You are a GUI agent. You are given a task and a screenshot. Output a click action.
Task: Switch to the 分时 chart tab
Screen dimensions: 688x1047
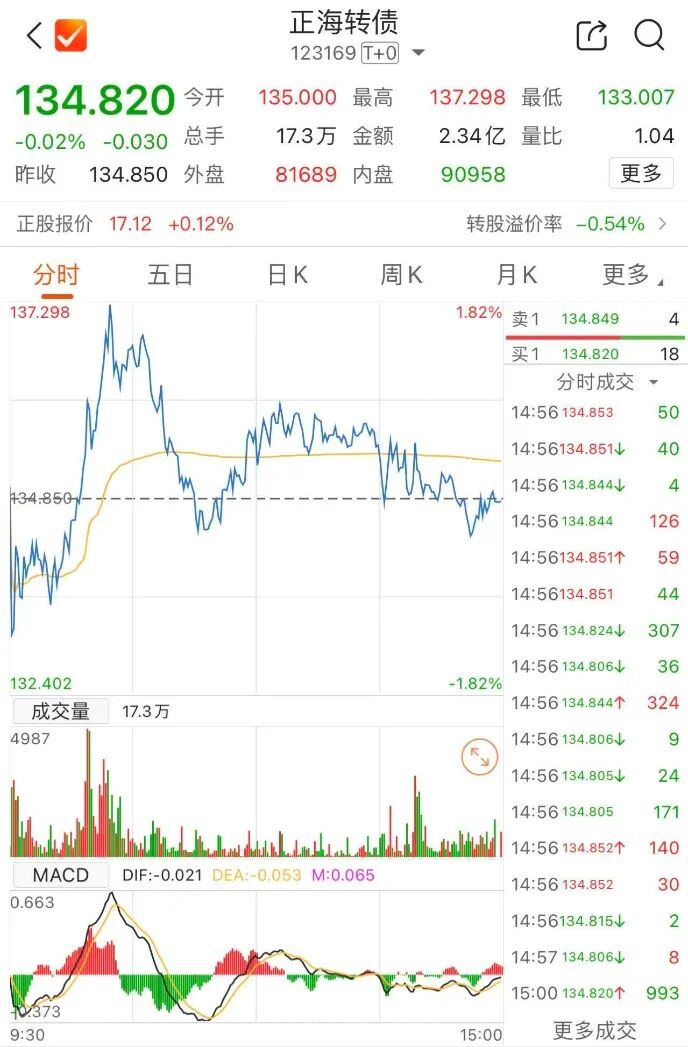pos(55,275)
